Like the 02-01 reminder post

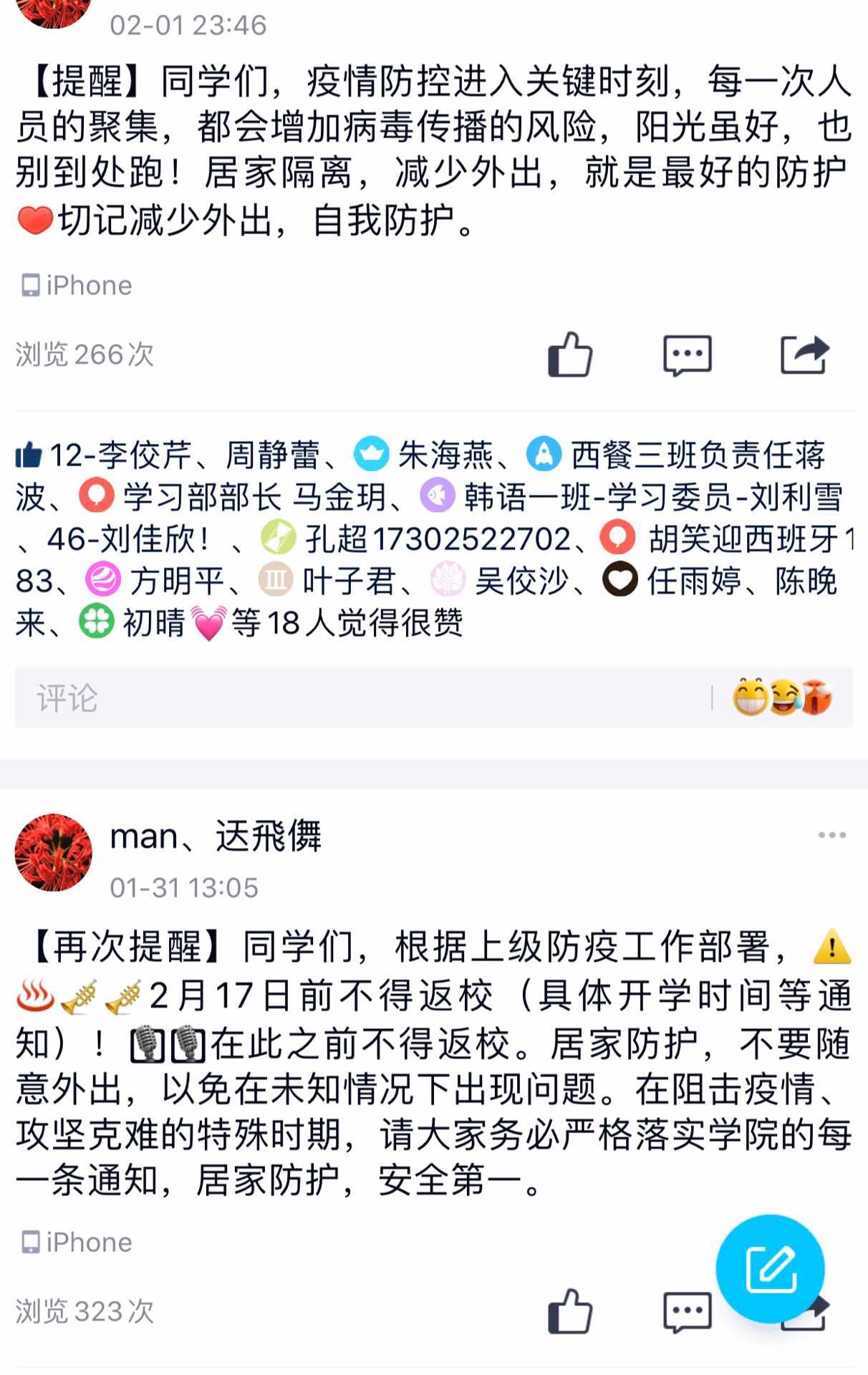570,354
